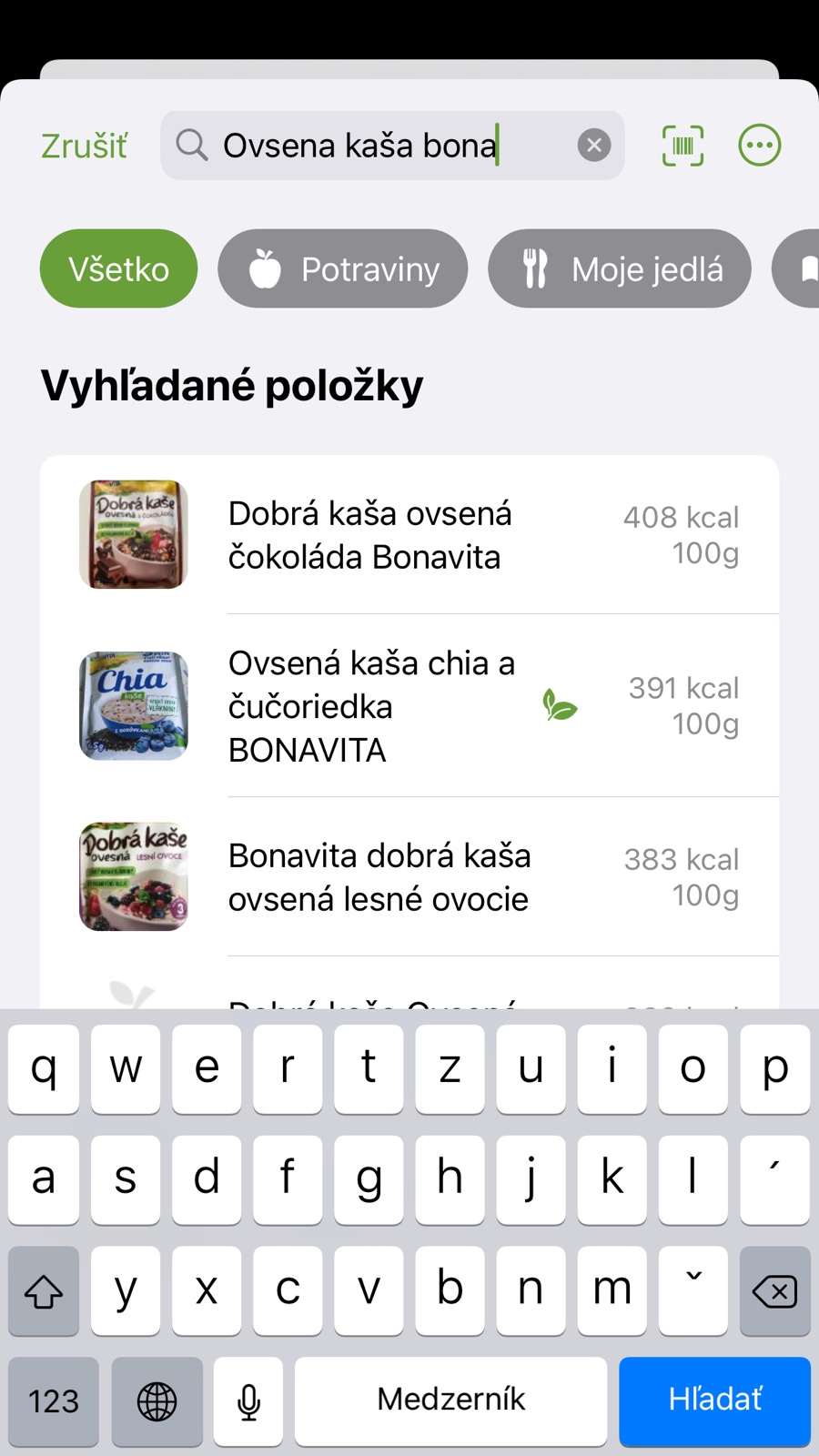The image size is (819, 1456).
Task: Tap Zrušiť to cancel the search
Action: [x=84, y=146]
